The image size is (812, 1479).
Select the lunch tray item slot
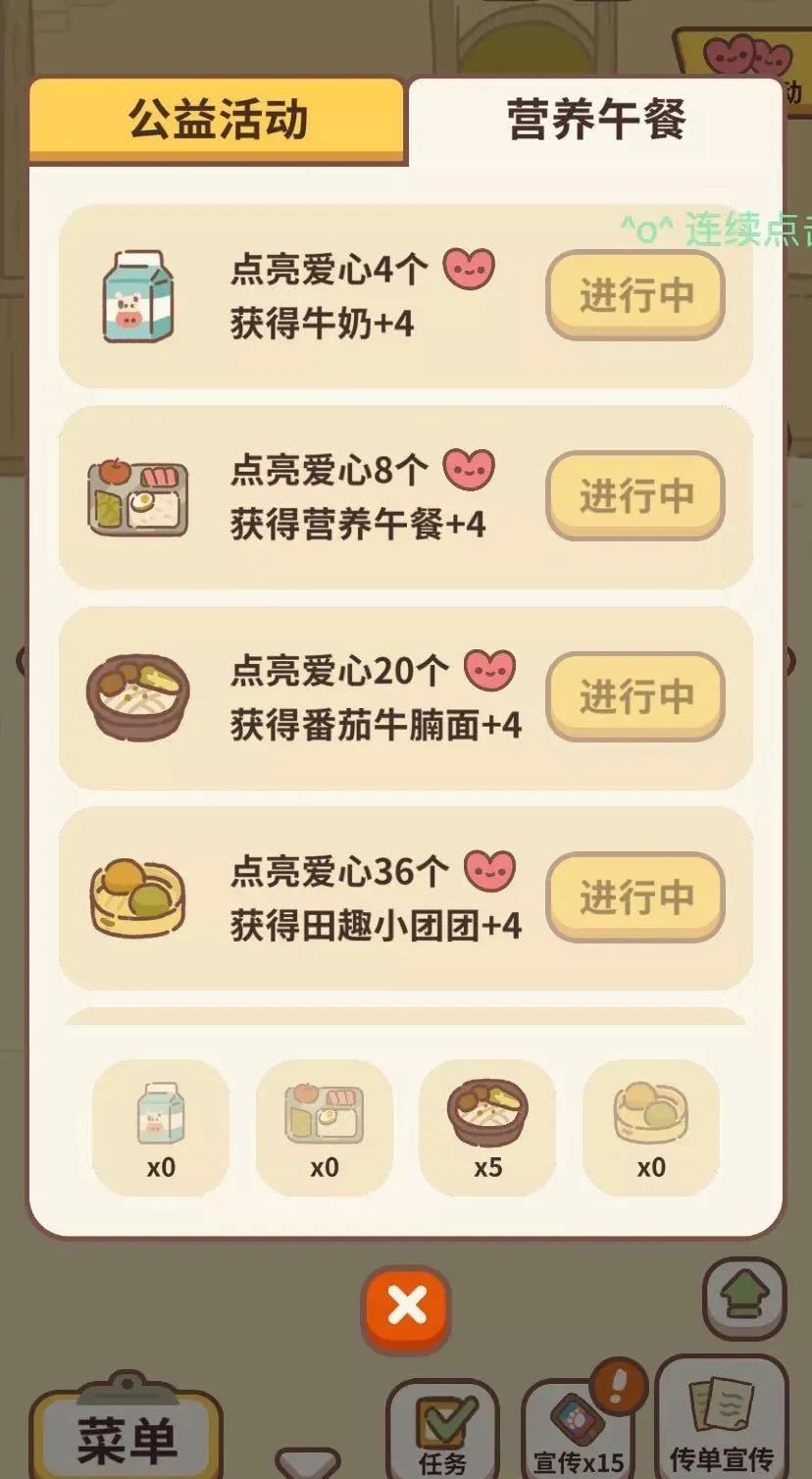click(x=324, y=1127)
